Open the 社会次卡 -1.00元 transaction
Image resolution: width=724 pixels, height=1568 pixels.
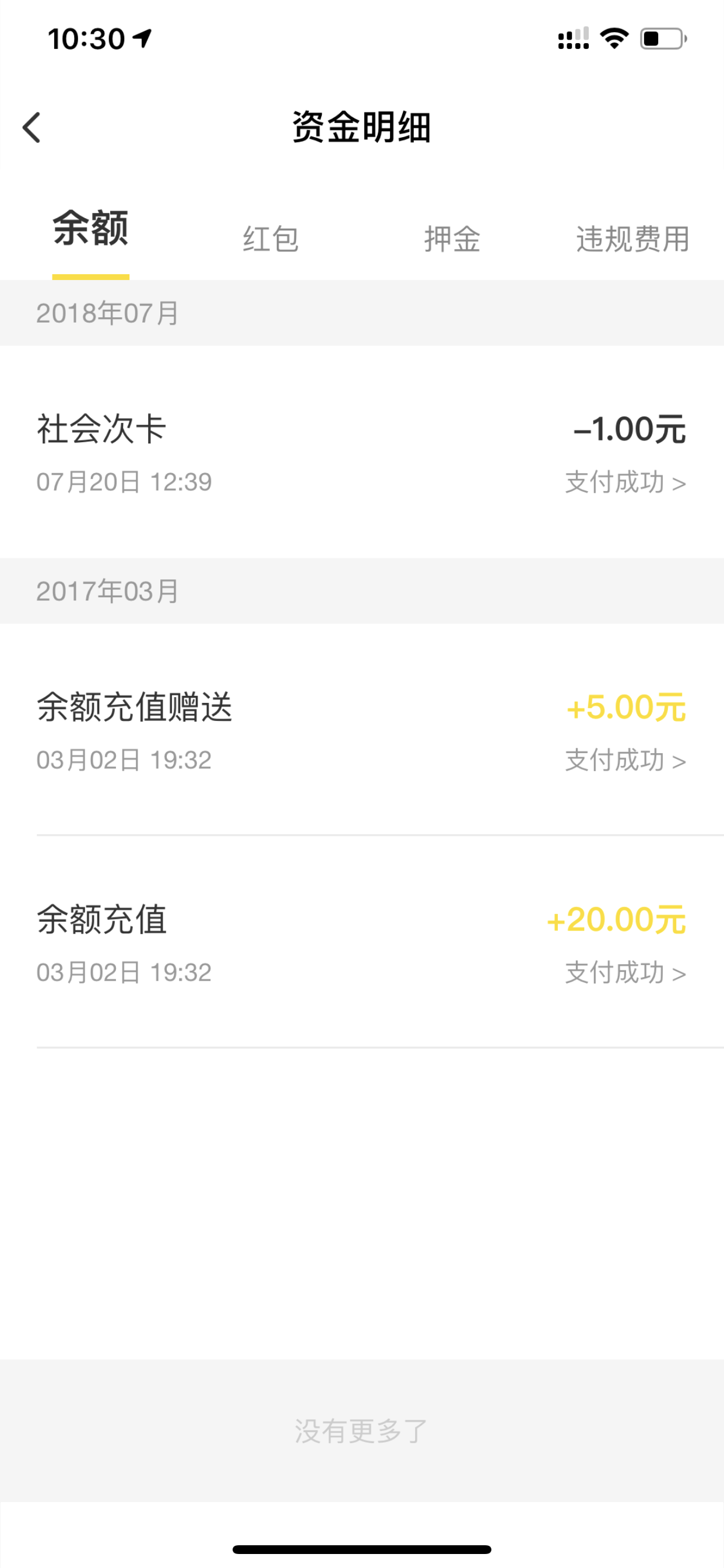pyautogui.click(x=362, y=452)
